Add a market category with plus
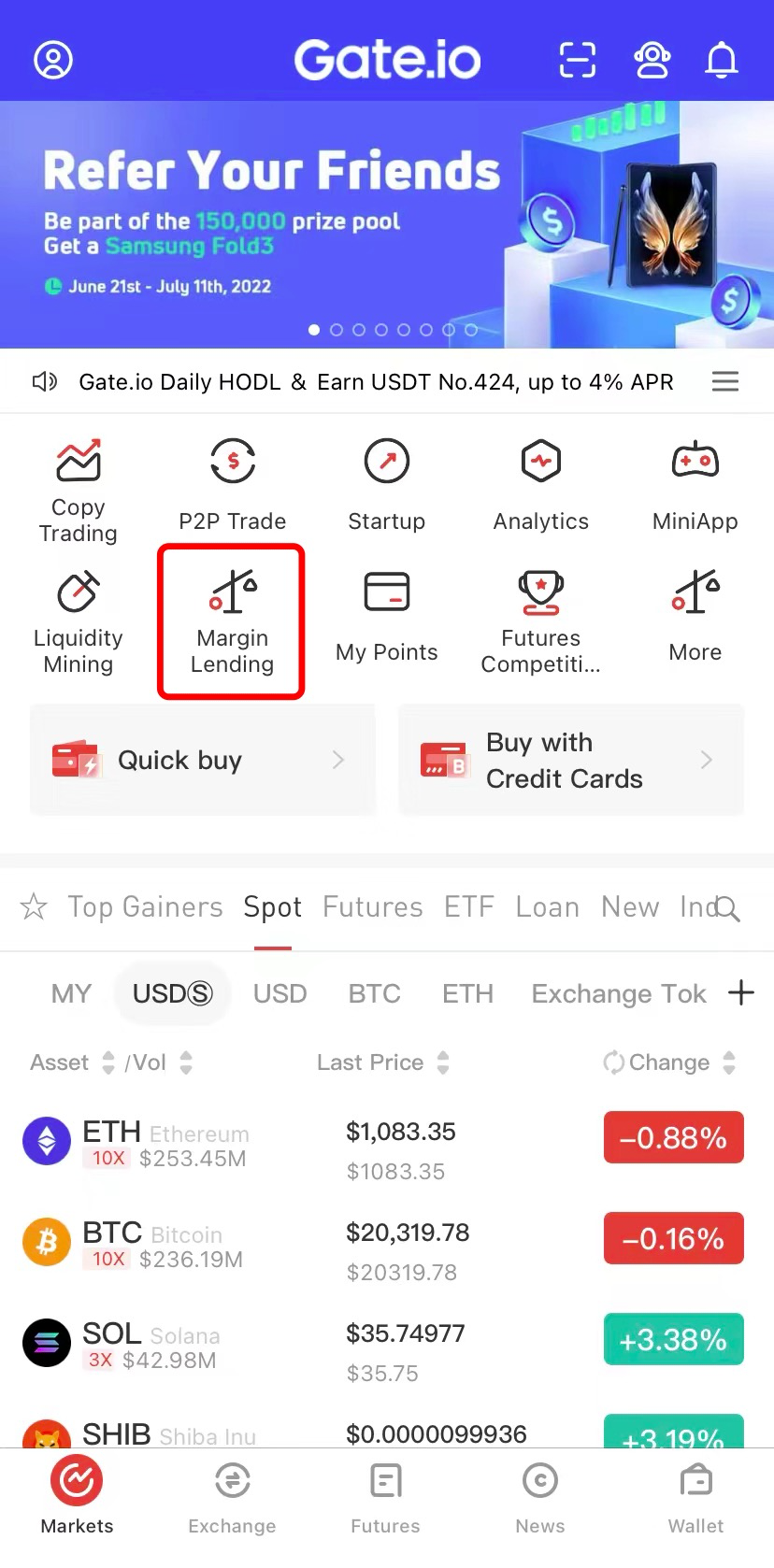This screenshot has width=774, height=1568. 740,992
